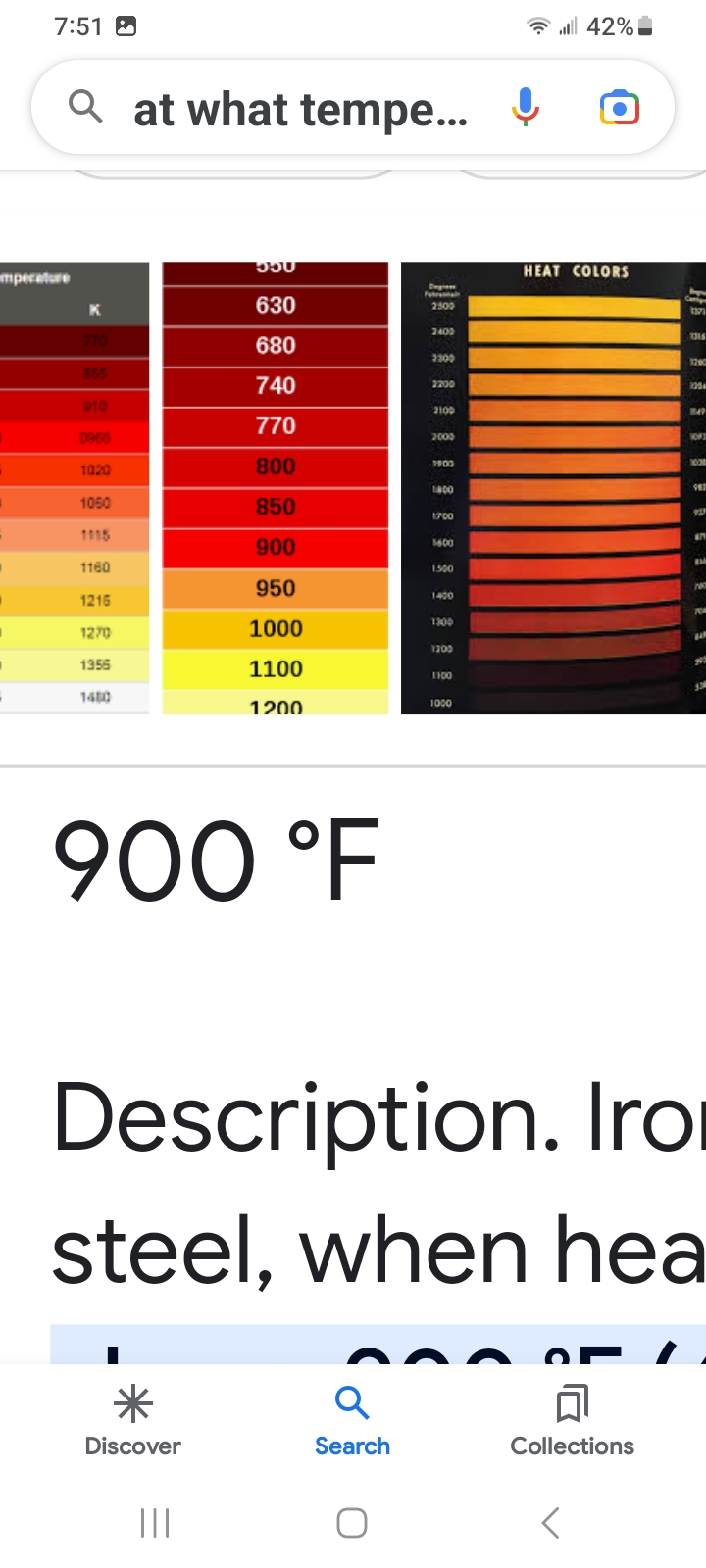This screenshot has width=706, height=1568.
Task: Switch to the Discover tab
Action: click(133, 1421)
